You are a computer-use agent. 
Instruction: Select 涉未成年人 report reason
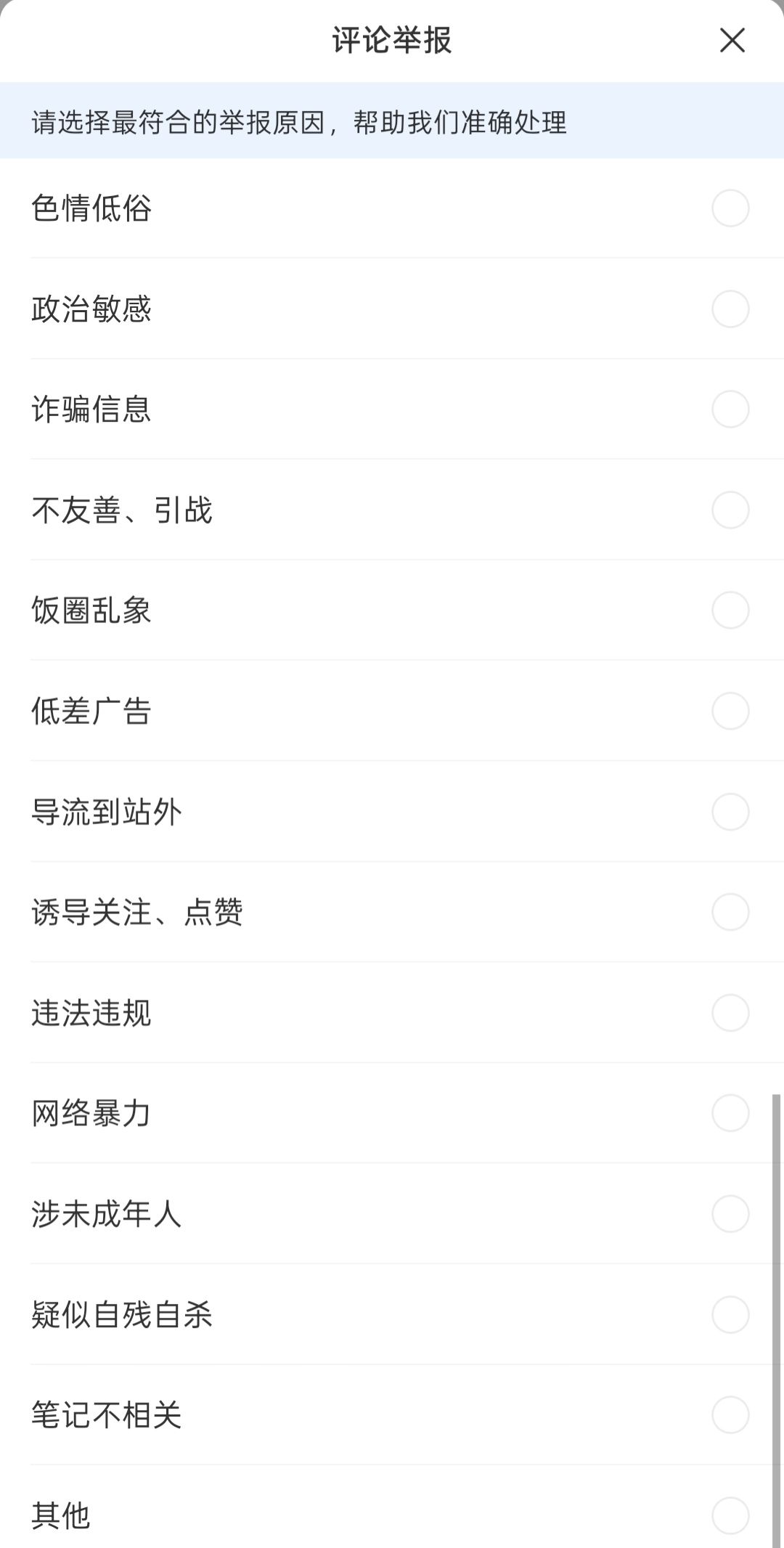(x=730, y=1214)
